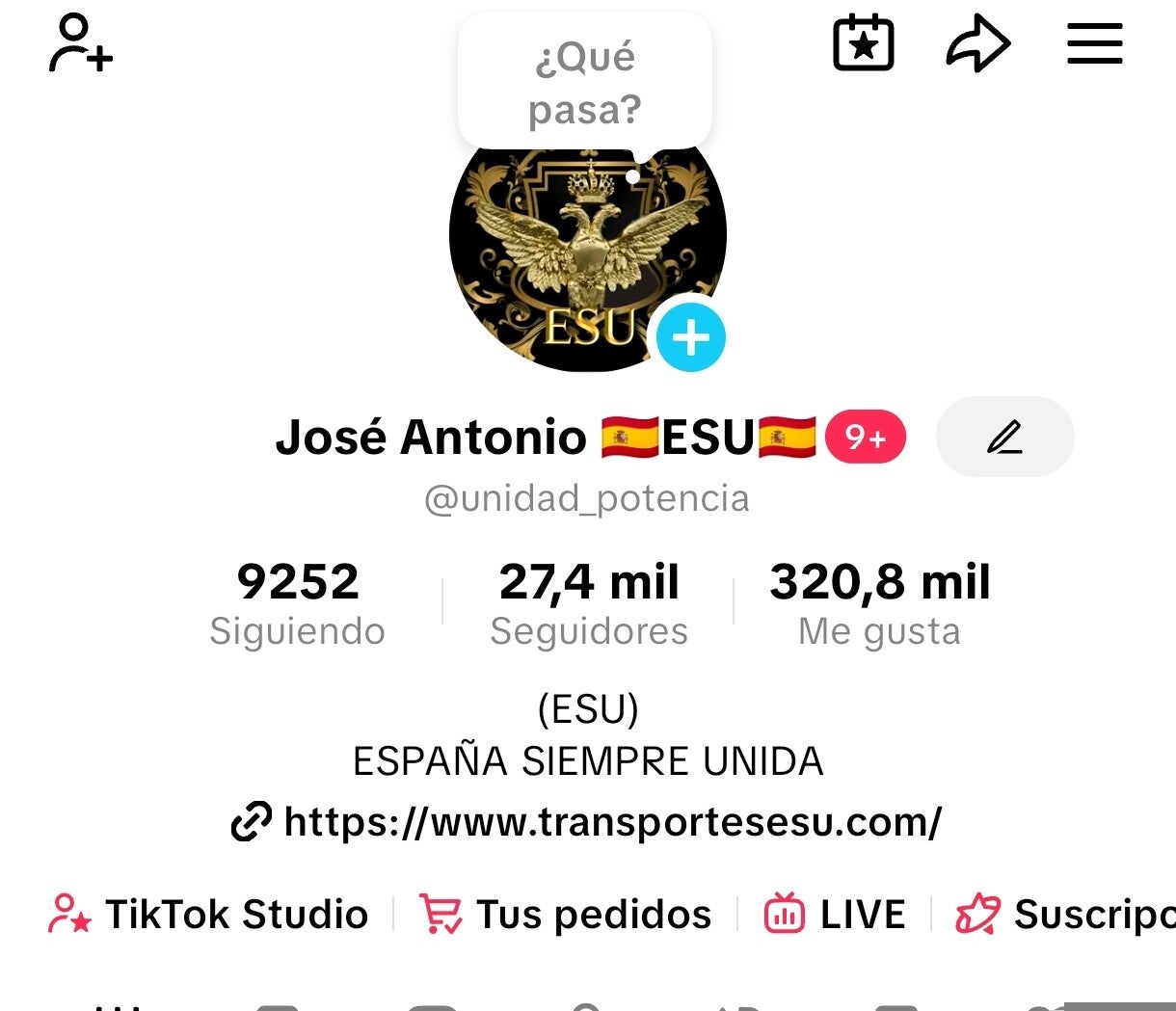
Task: Add a new profile photo with plus
Action: click(x=690, y=337)
